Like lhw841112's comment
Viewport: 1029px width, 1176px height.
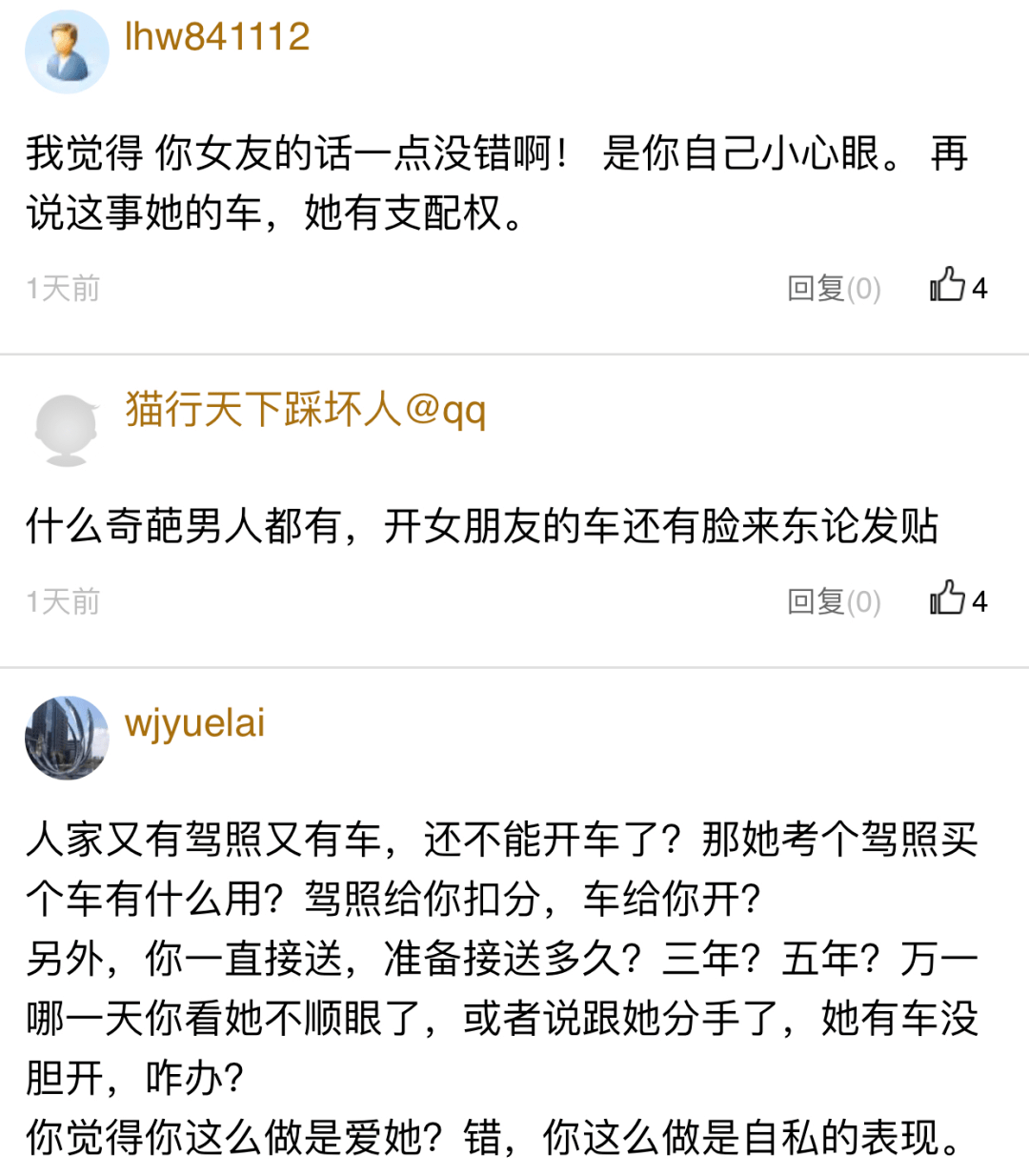pyautogui.click(x=957, y=286)
